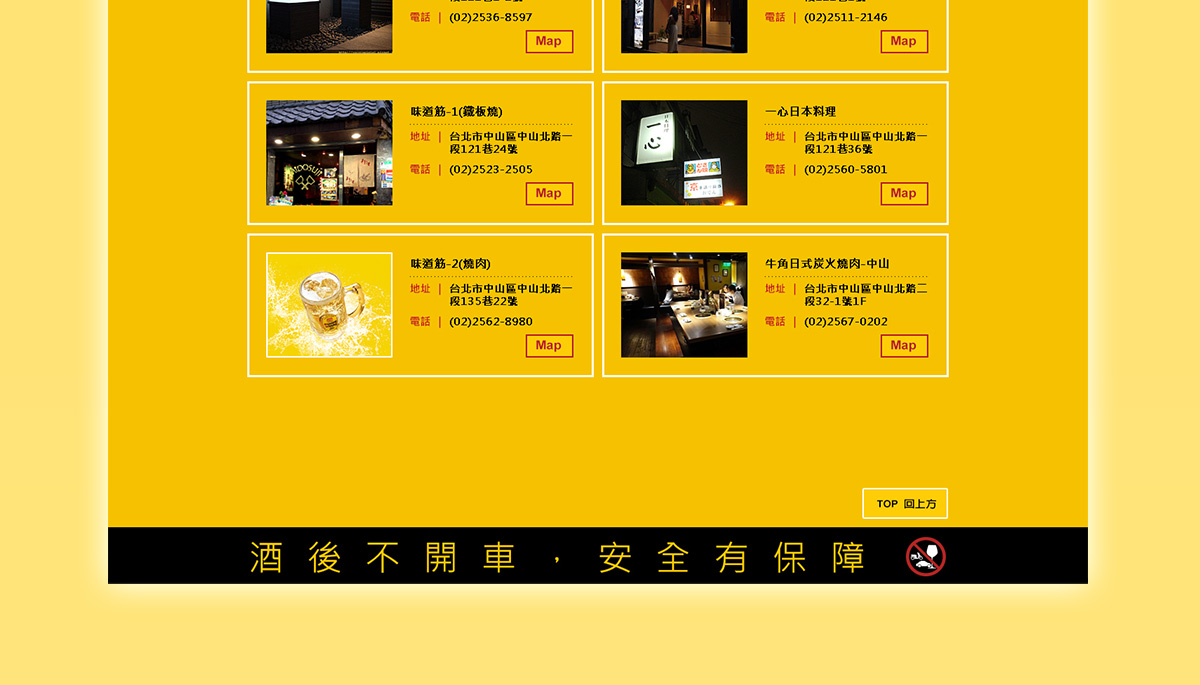The image size is (1200, 685).
Task: Open Map for 味道筋-1(鐵板燒)
Action: point(549,194)
